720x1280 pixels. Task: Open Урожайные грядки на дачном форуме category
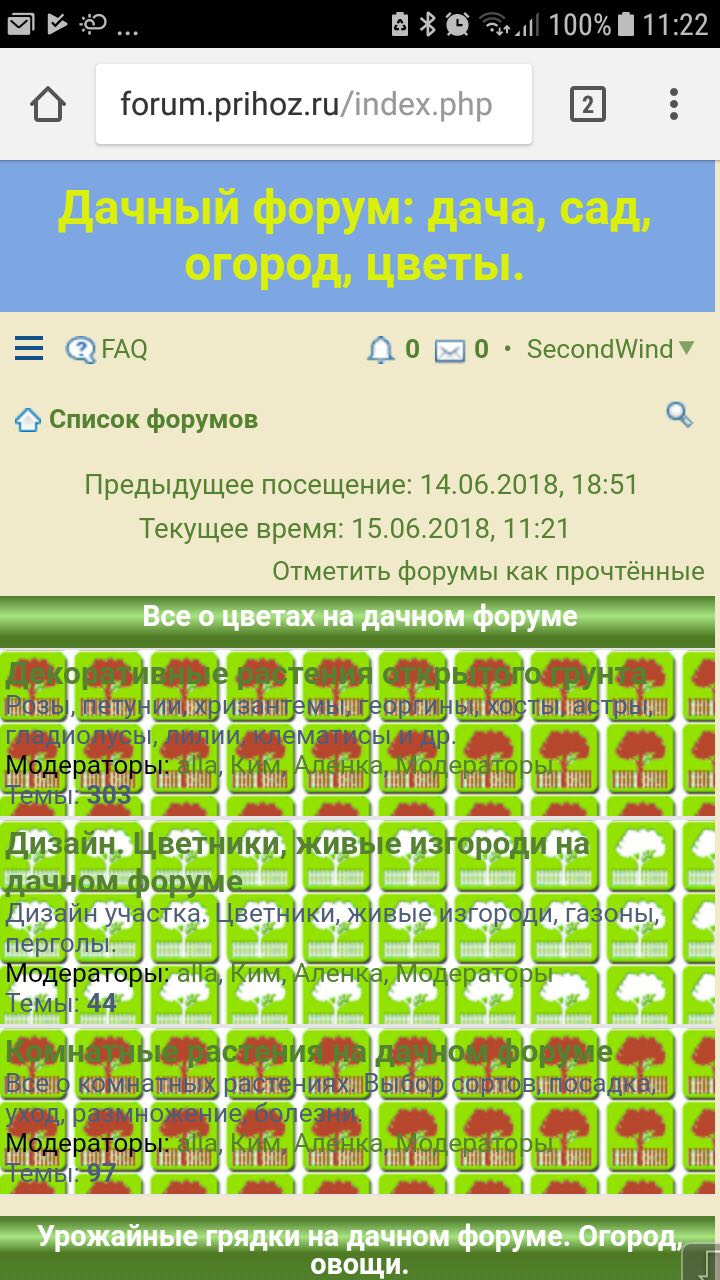pos(358,1250)
